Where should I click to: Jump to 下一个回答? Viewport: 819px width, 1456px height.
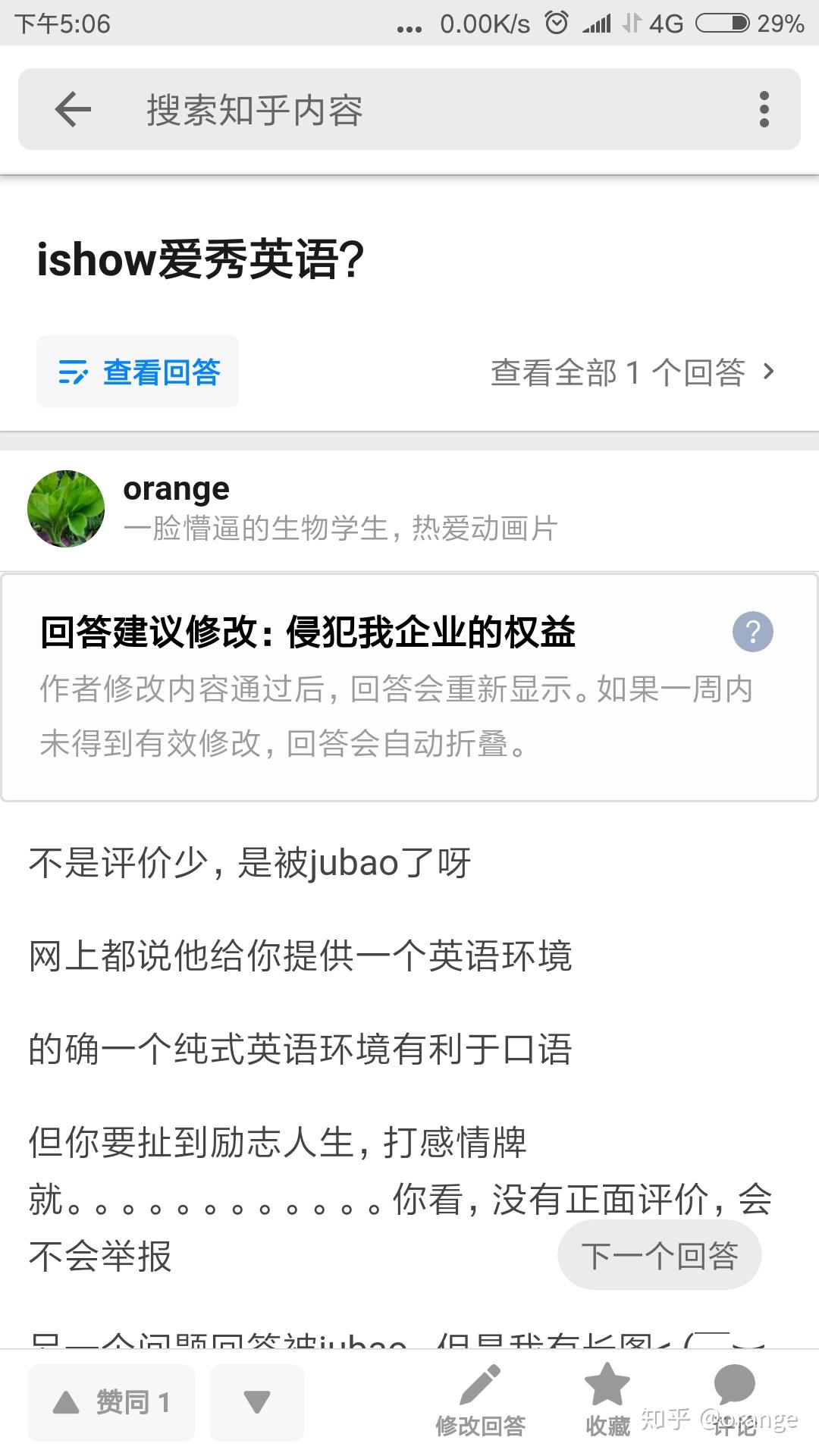tap(659, 1255)
